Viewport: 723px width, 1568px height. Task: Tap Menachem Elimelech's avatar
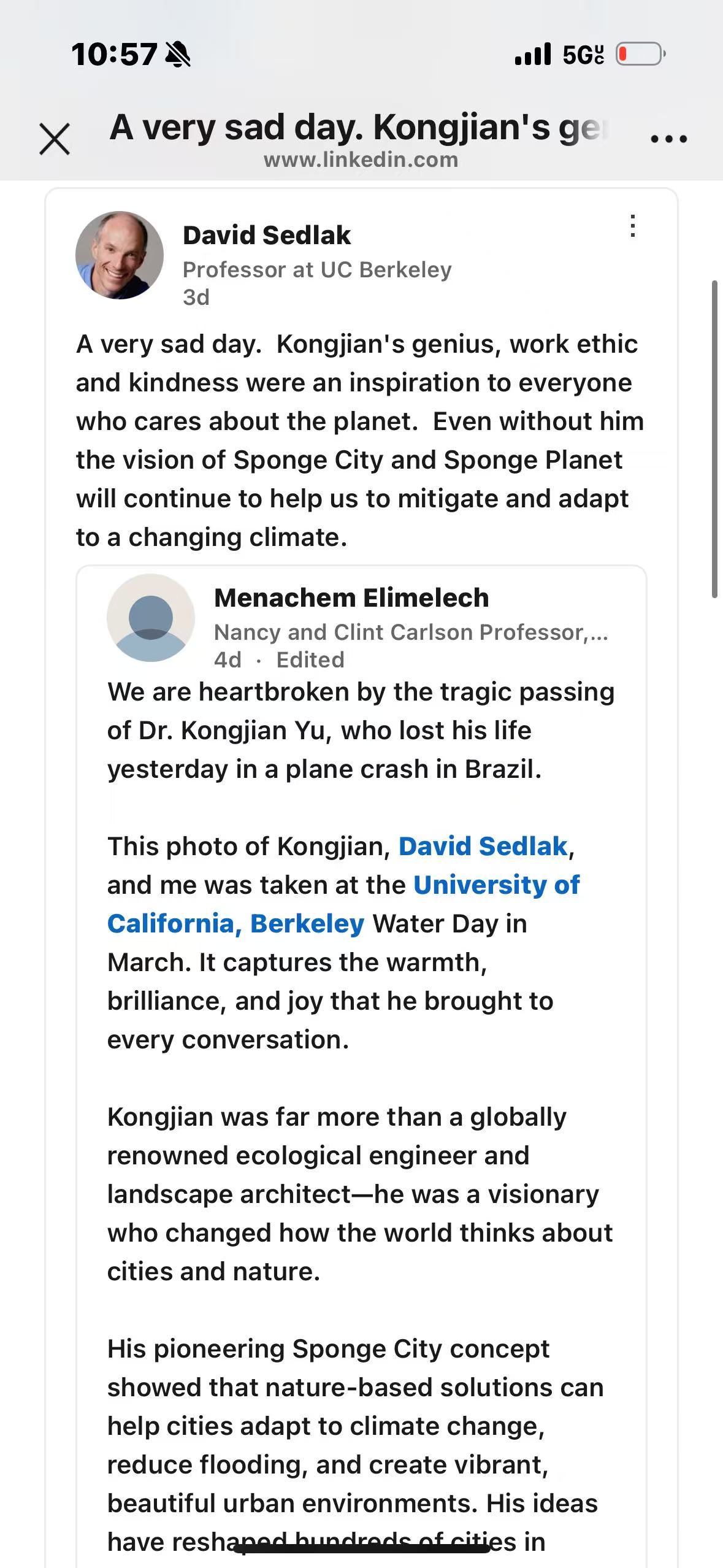coord(151,618)
